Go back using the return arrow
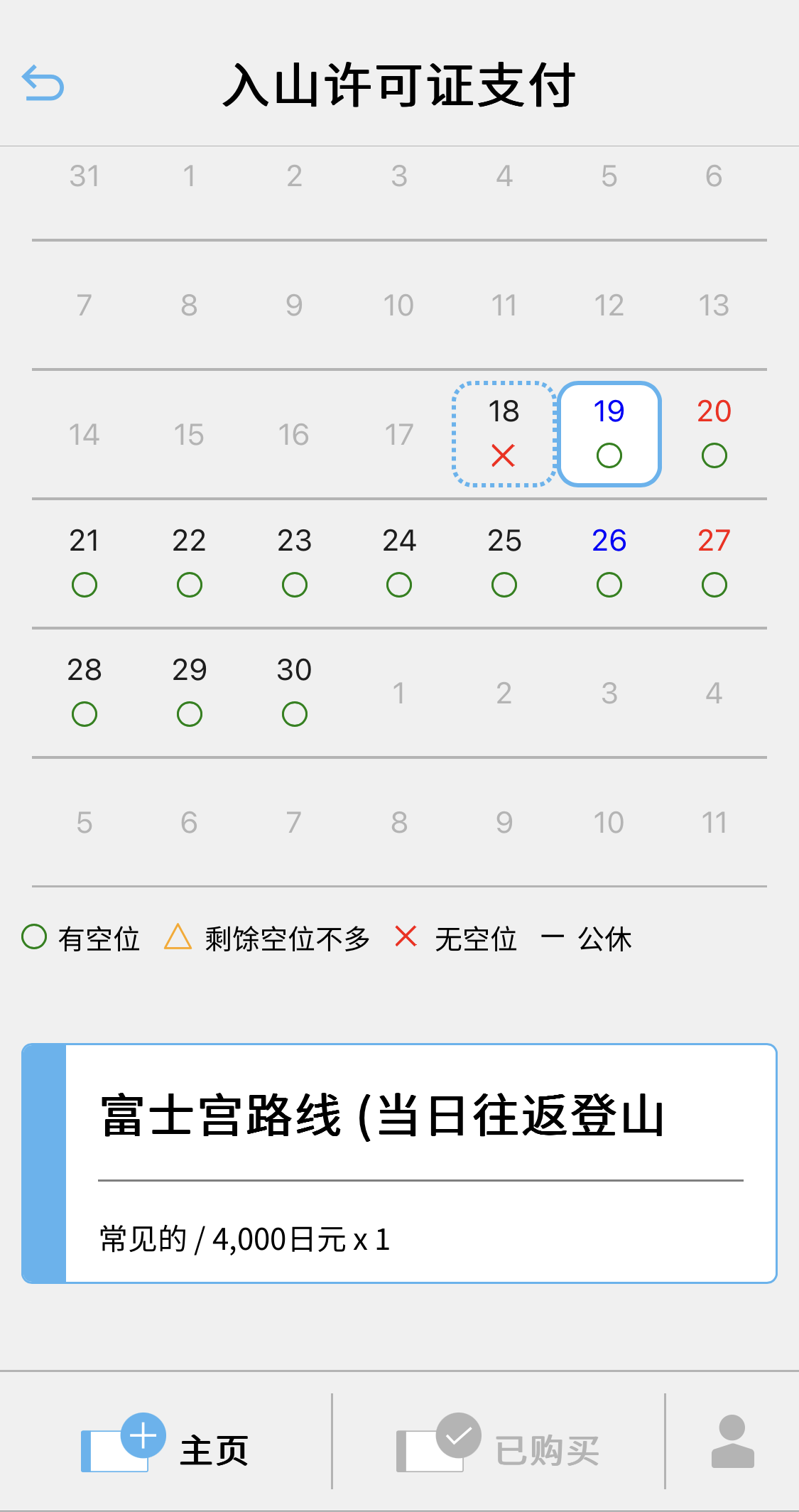The image size is (799, 1512). 43,82
